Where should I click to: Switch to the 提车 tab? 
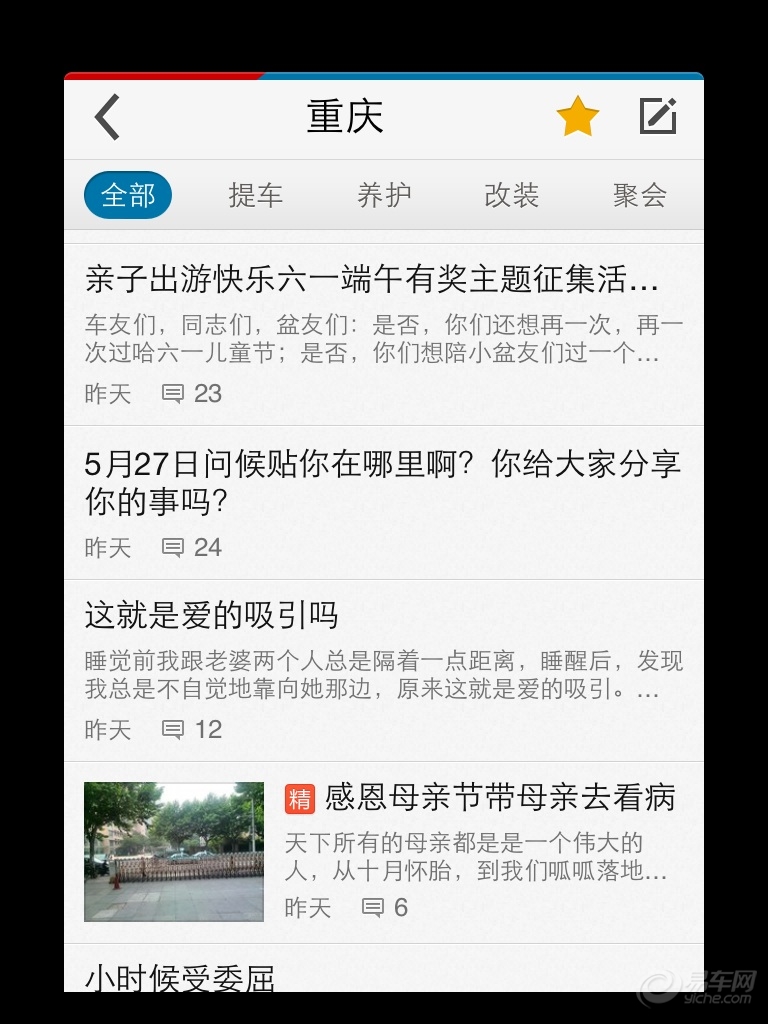[256, 195]
